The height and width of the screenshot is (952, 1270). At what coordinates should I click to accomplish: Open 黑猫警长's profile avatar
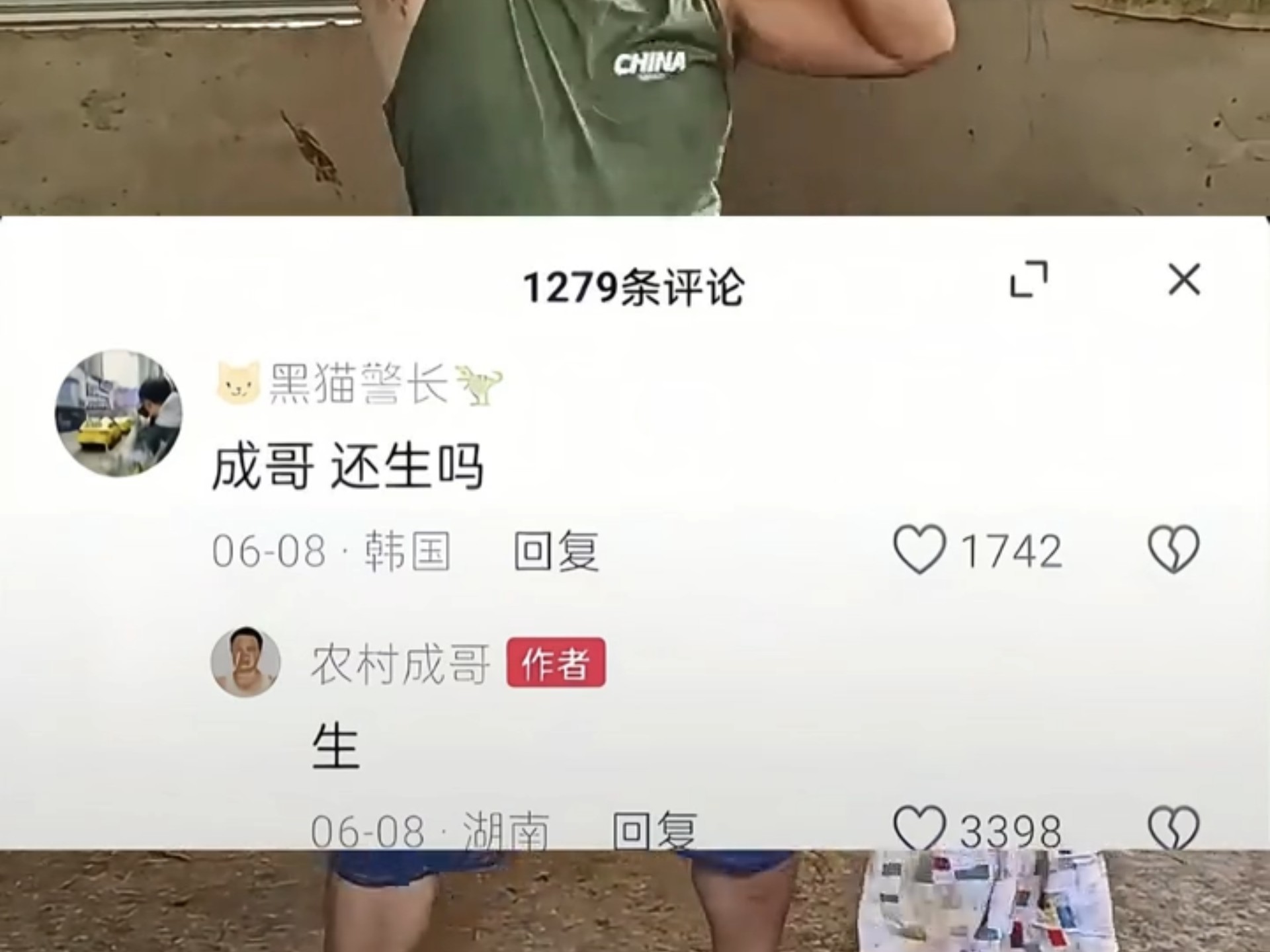[118, 413]
